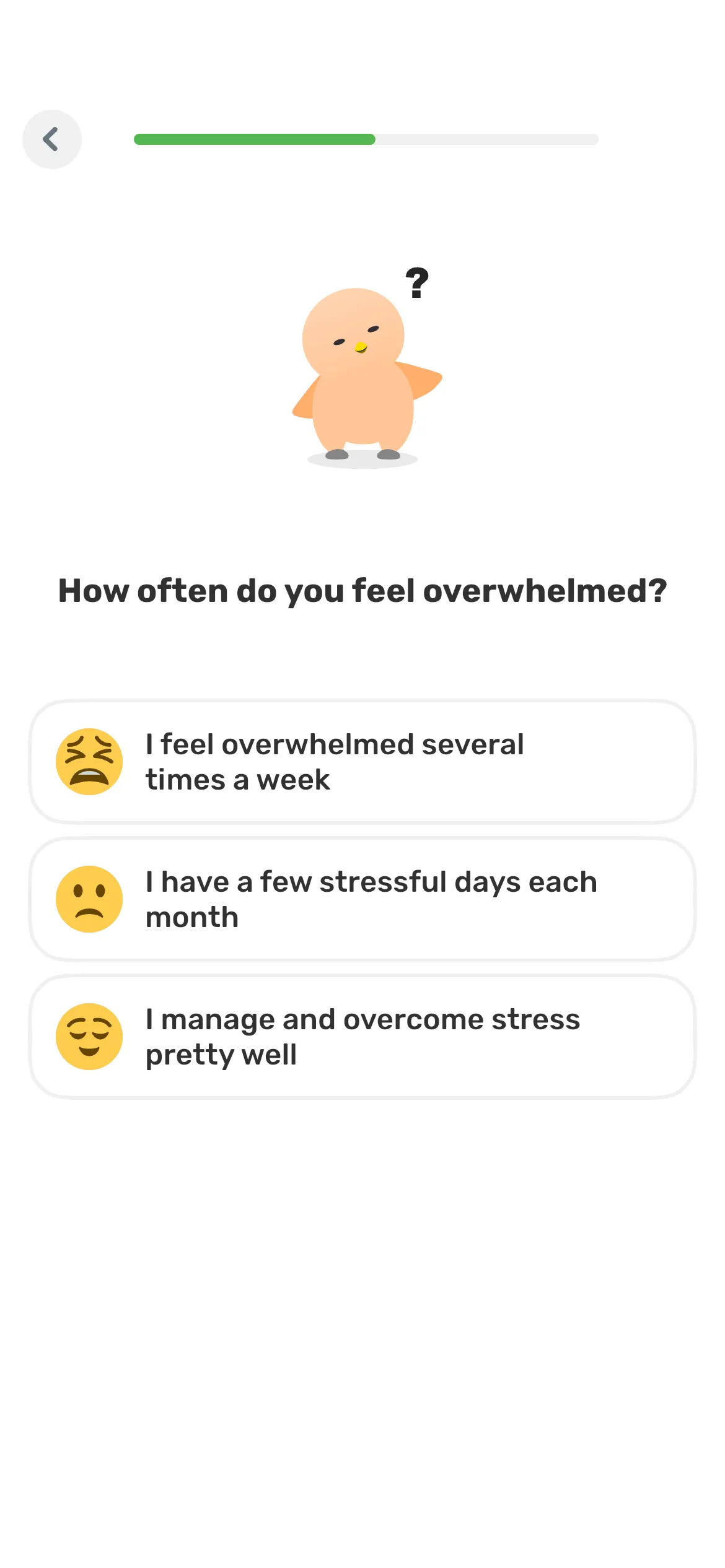Choose 'I have a few stressful days each month'
Image resolution: width=725 pixels, height=1568 pixels.
[x=362, y=899]
